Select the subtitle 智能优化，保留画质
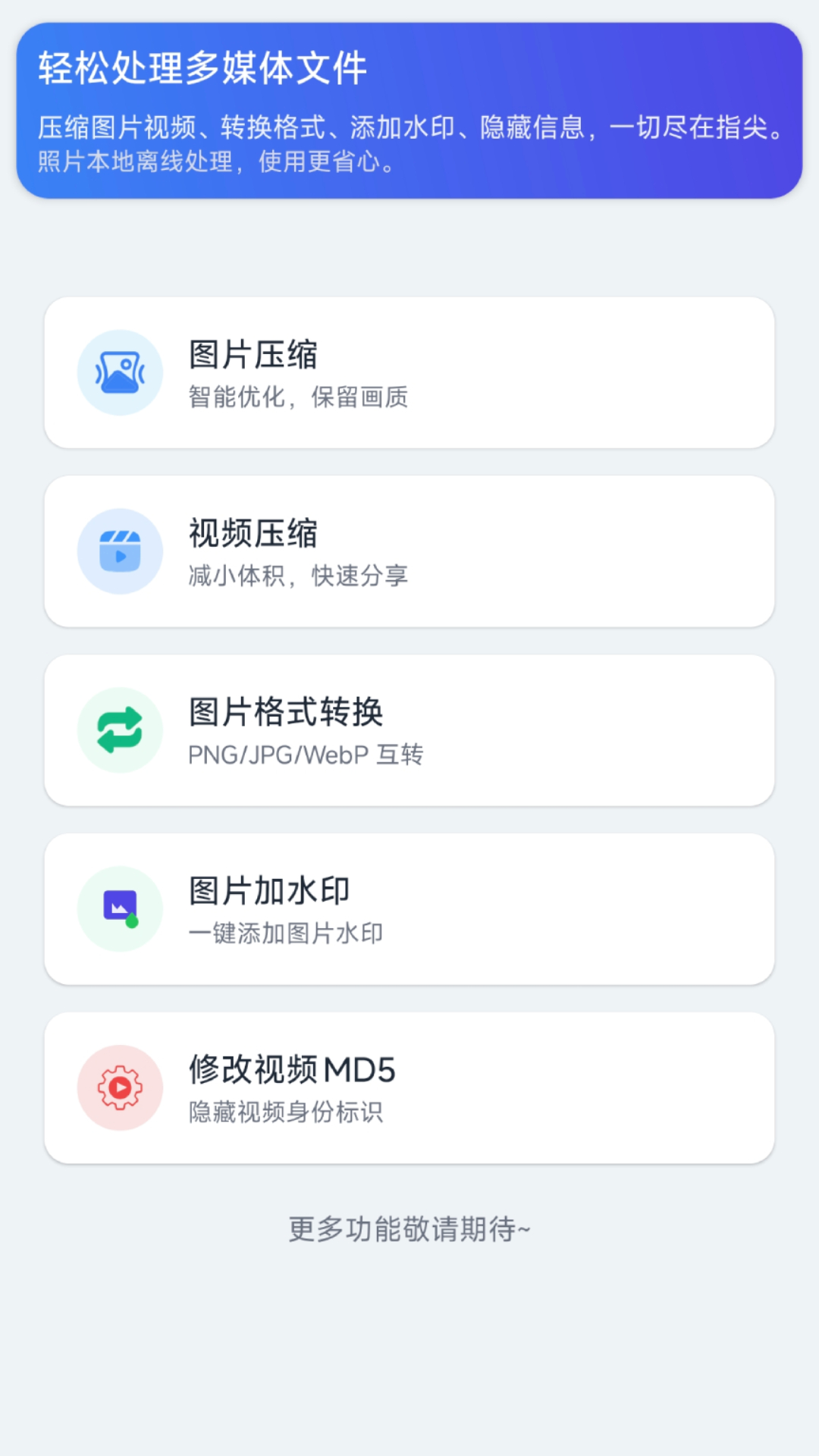The image size is (819, 1456). pyautogui.click(x=297, y=397)
